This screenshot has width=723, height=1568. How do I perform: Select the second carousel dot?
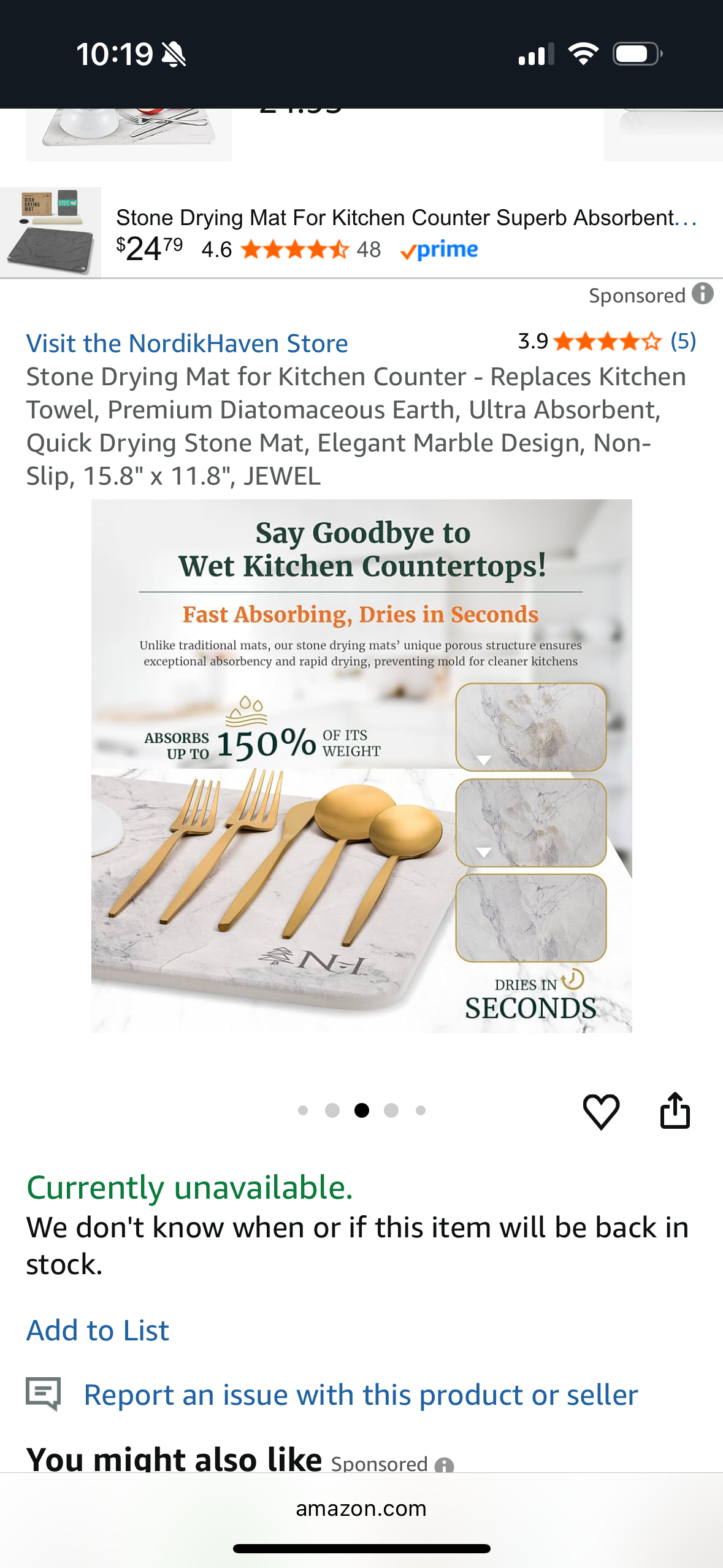tap(332, 1110)
